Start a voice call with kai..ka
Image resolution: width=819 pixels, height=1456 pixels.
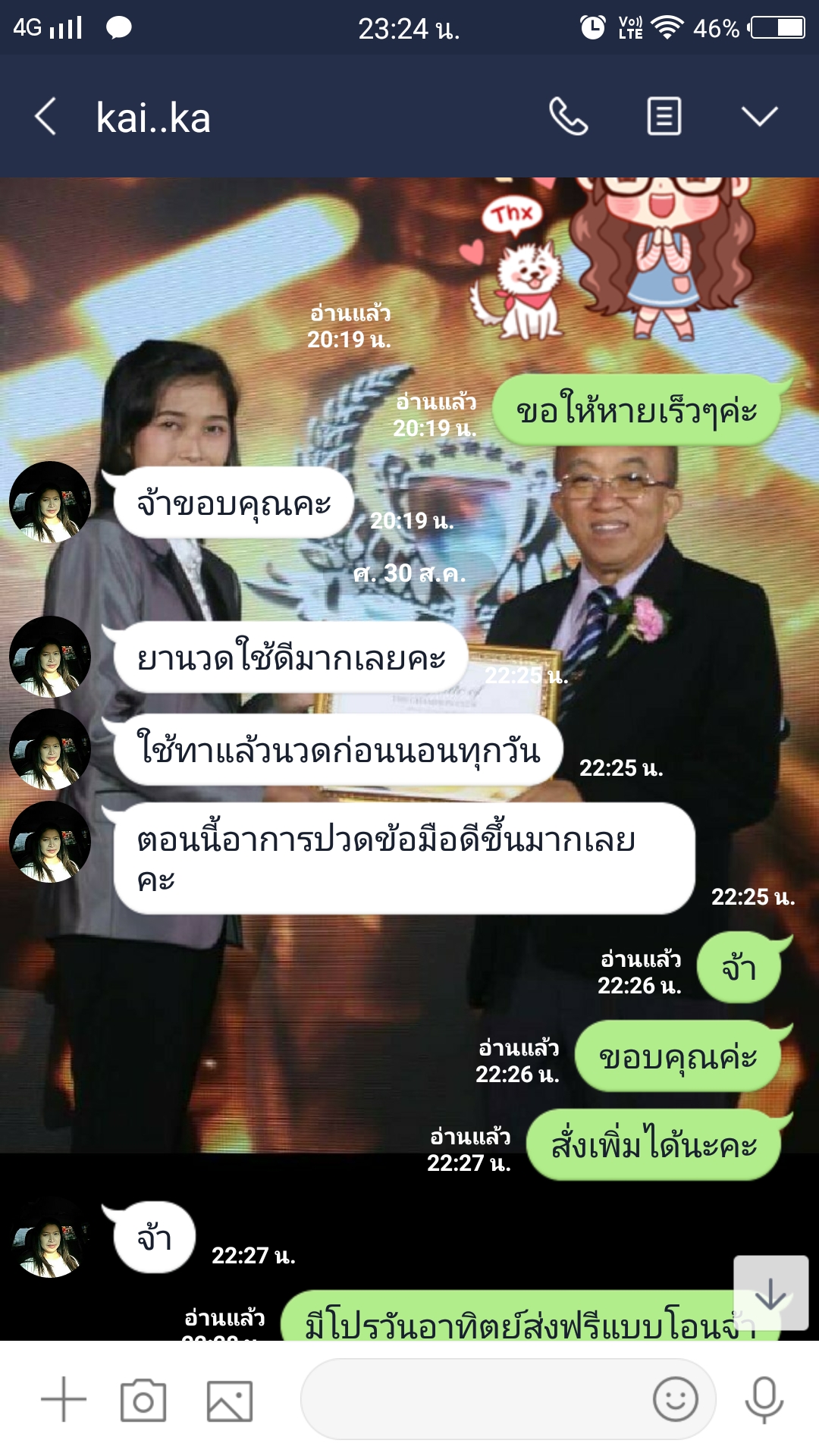pos(568,117)
